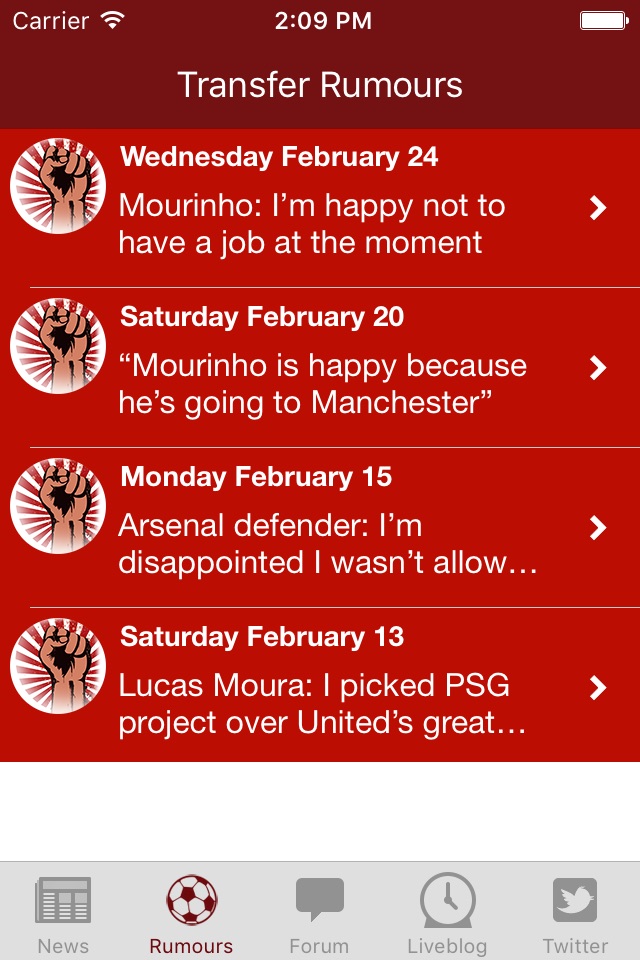Select the Rumours tab
This screenshot has height=960, width=640.
(191, 912)
